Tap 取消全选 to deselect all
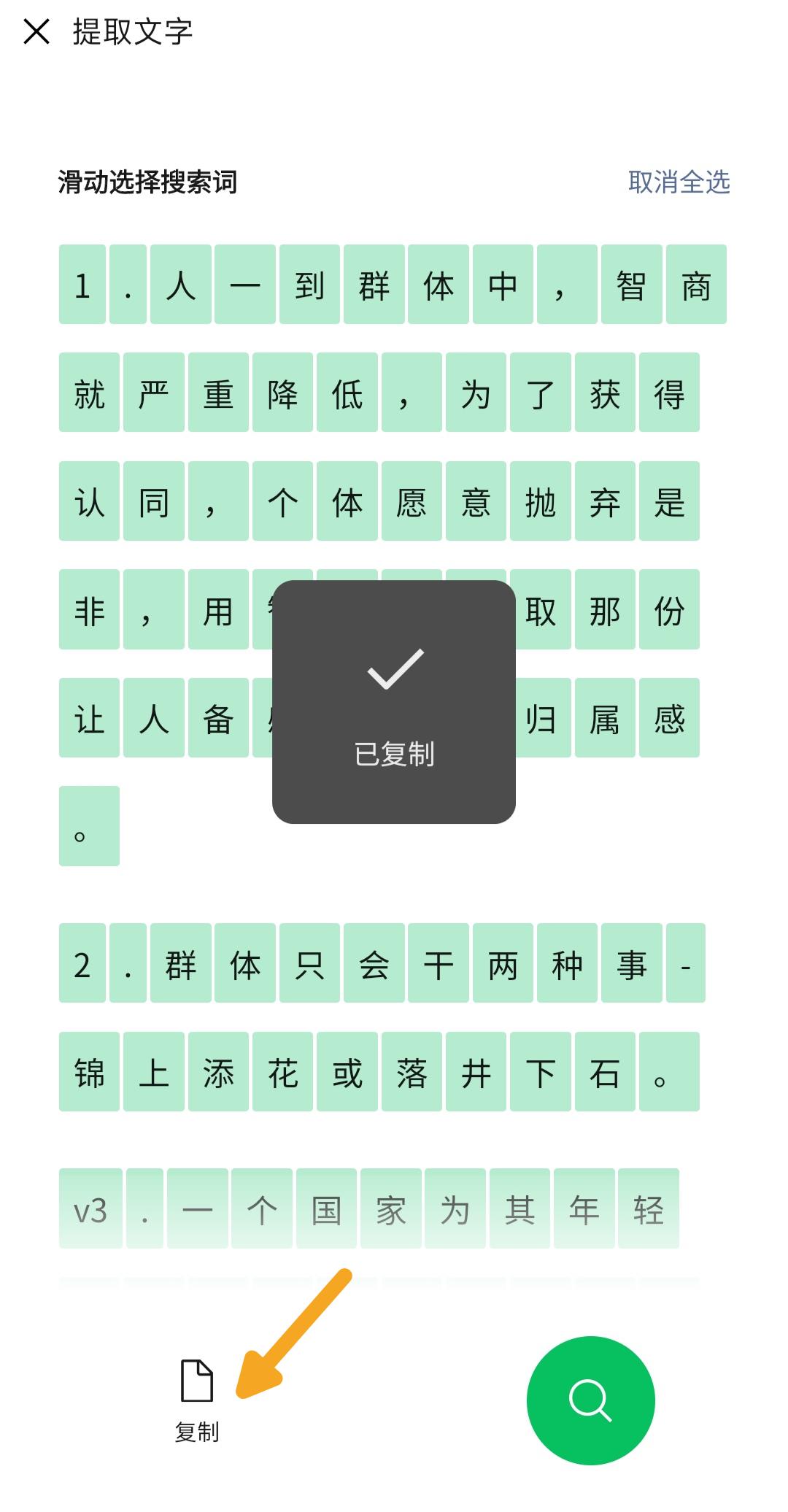 (679, 182)
